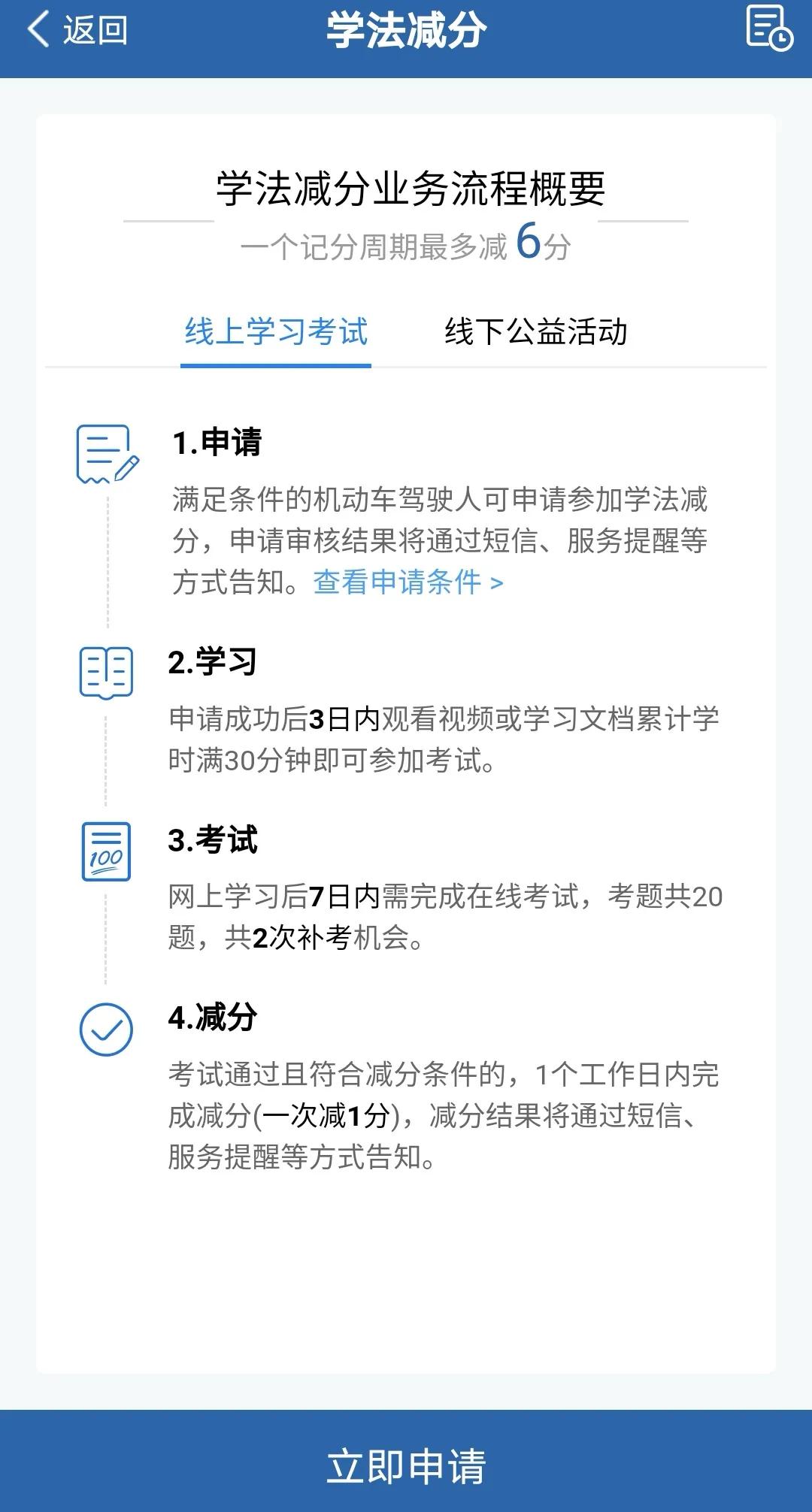Tap the 学法减分 title text

point(406,30)
